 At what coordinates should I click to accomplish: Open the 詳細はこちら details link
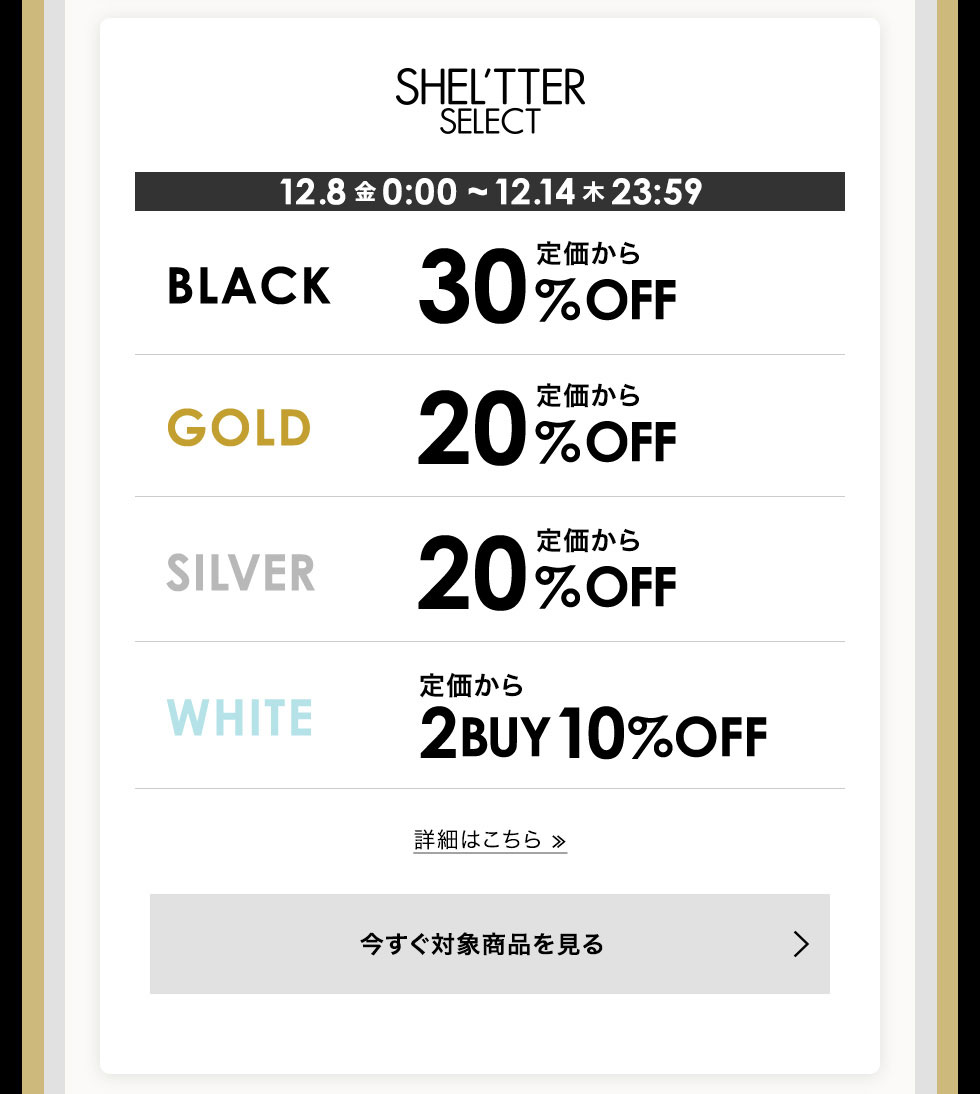pyautogui.click(x=490, y=839)
